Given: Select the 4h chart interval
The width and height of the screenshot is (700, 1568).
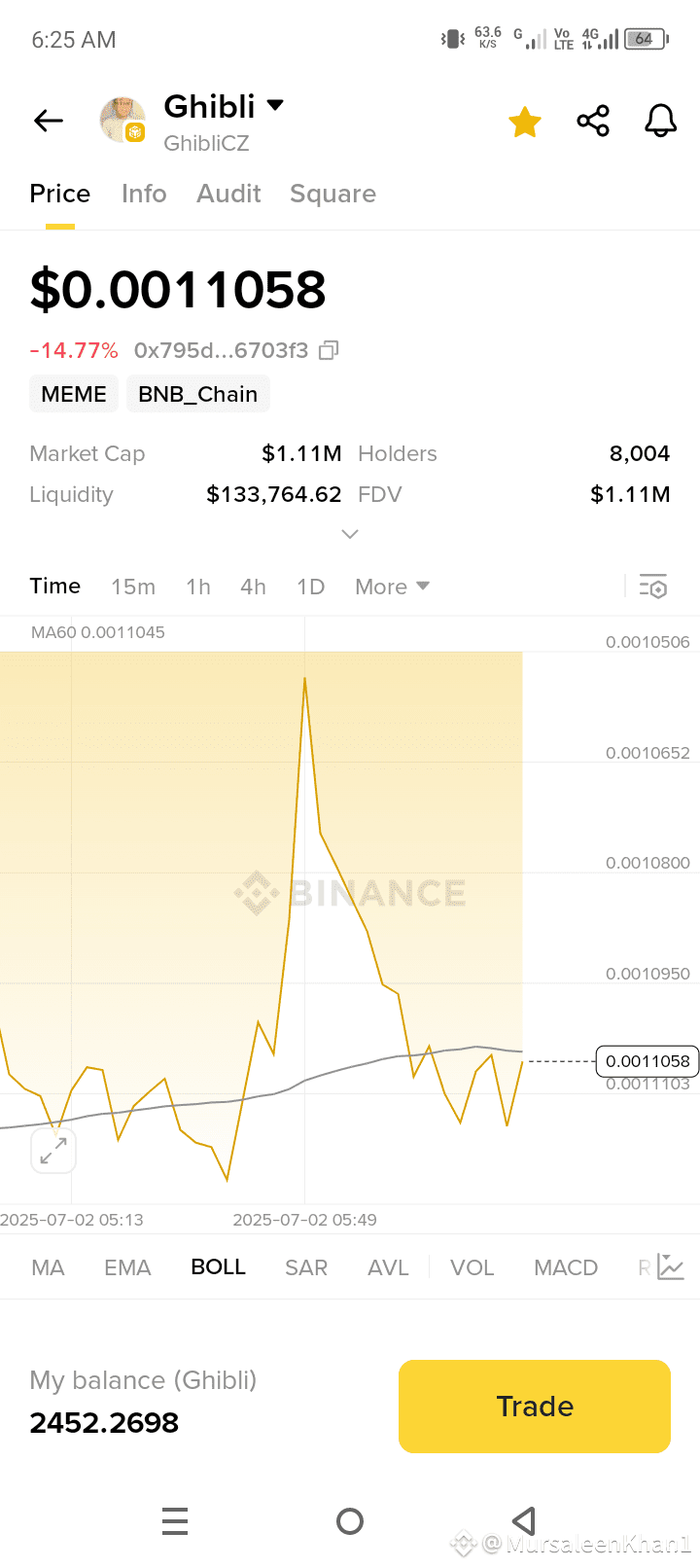Looking at the screenshot, I should tap(253, 587).
